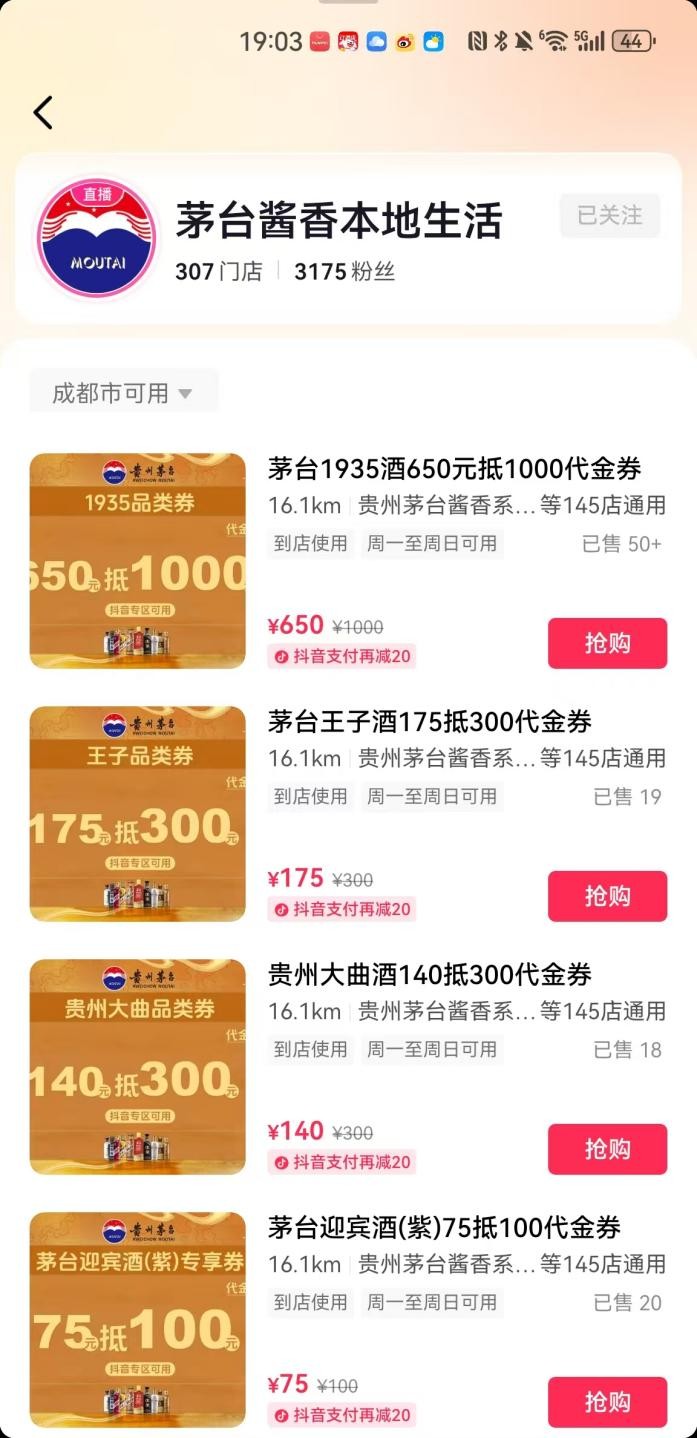Screen dimensions: 697x1438
Task: Tap 抢购 for 贵州大曲酒 coupon
Action: coord(607,1149)
